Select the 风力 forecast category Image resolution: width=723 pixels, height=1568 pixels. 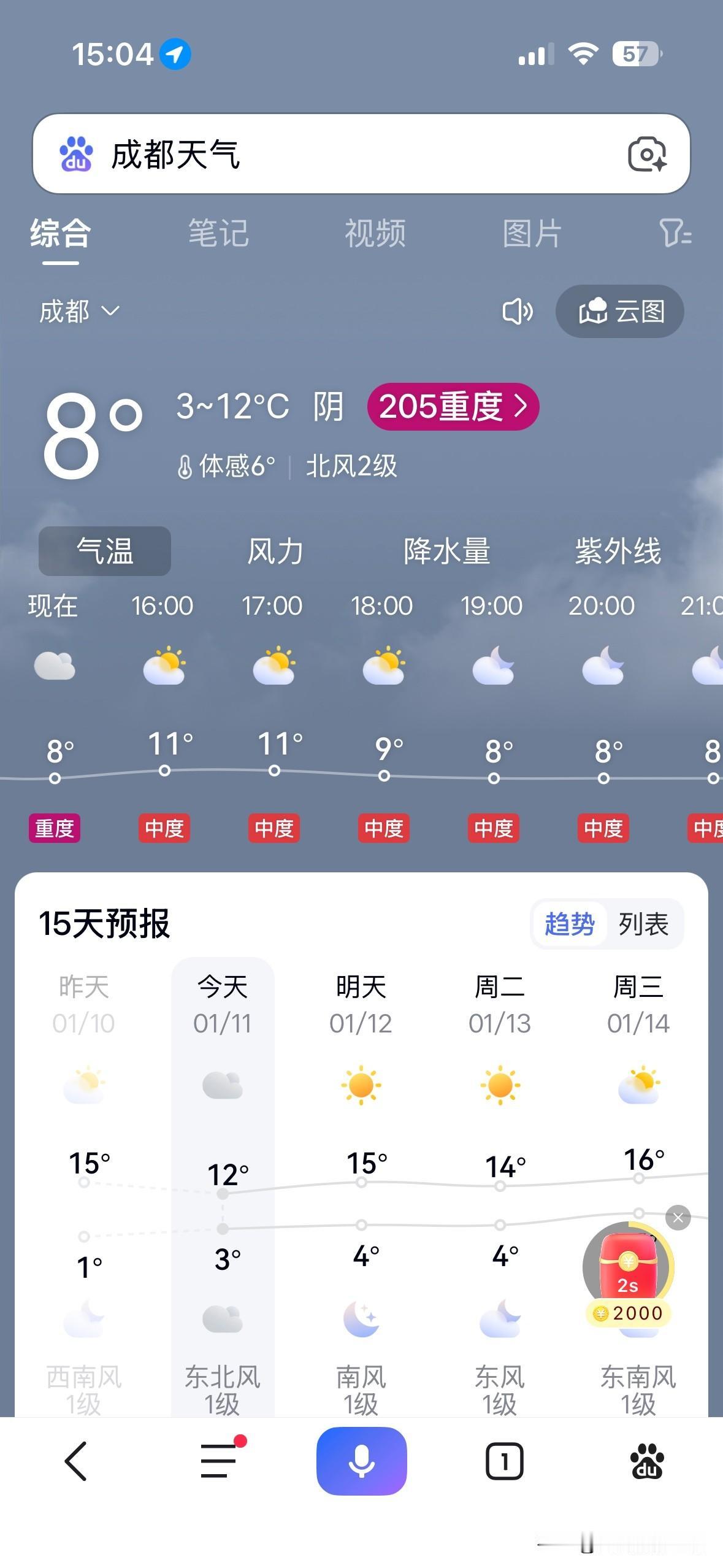click(274, 551)
